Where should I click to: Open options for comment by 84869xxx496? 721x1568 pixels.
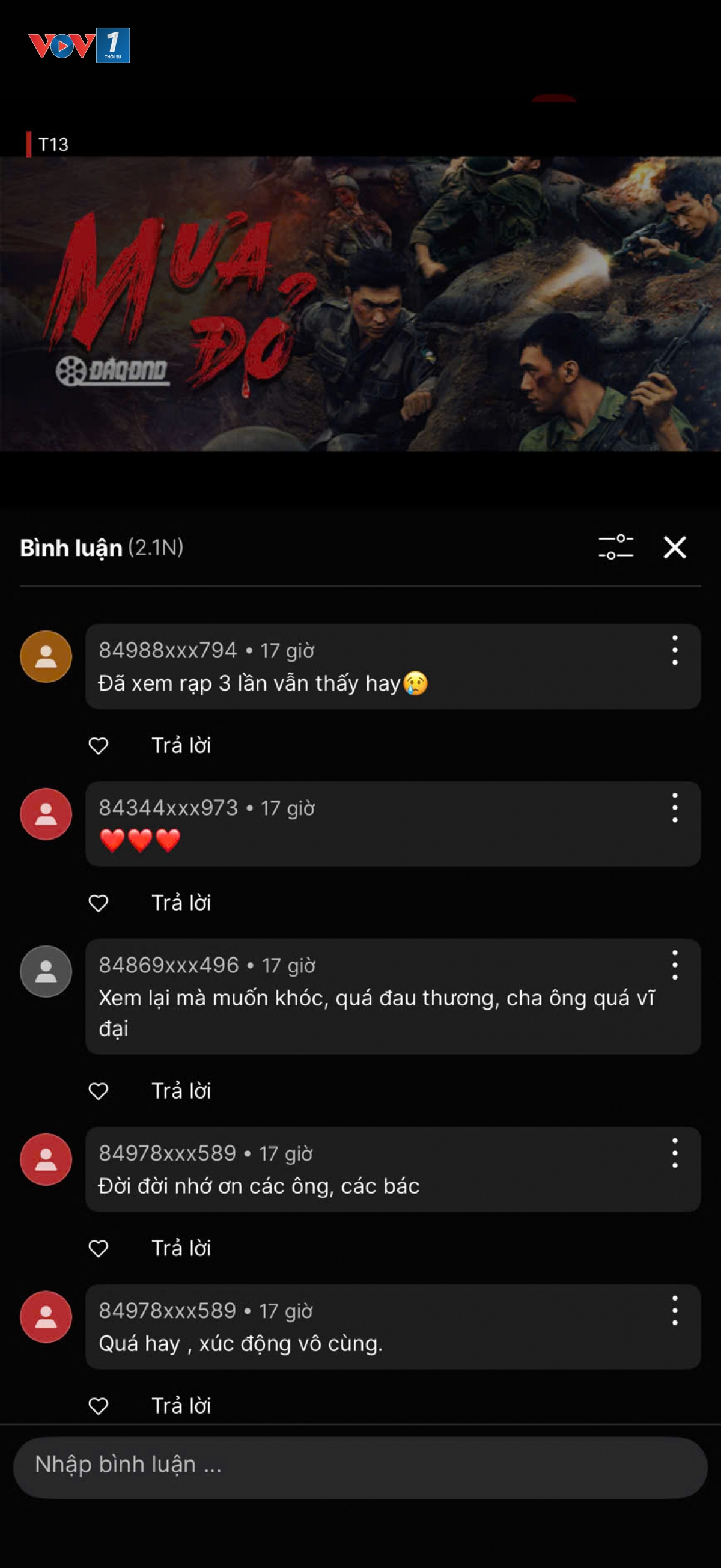(674, 965)
